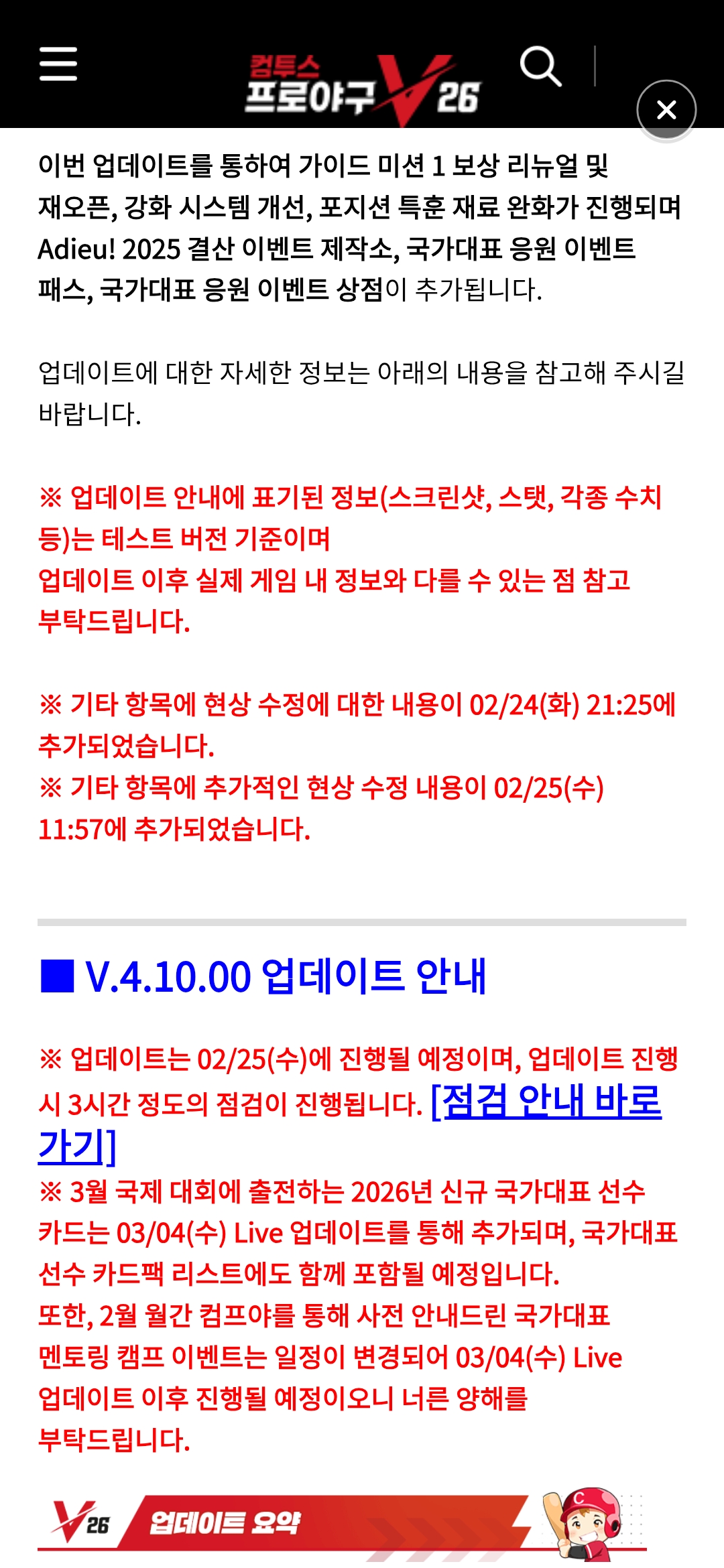
Task: Open the hamburger menu
Action: pyautogui.click(x=58, y=64)
